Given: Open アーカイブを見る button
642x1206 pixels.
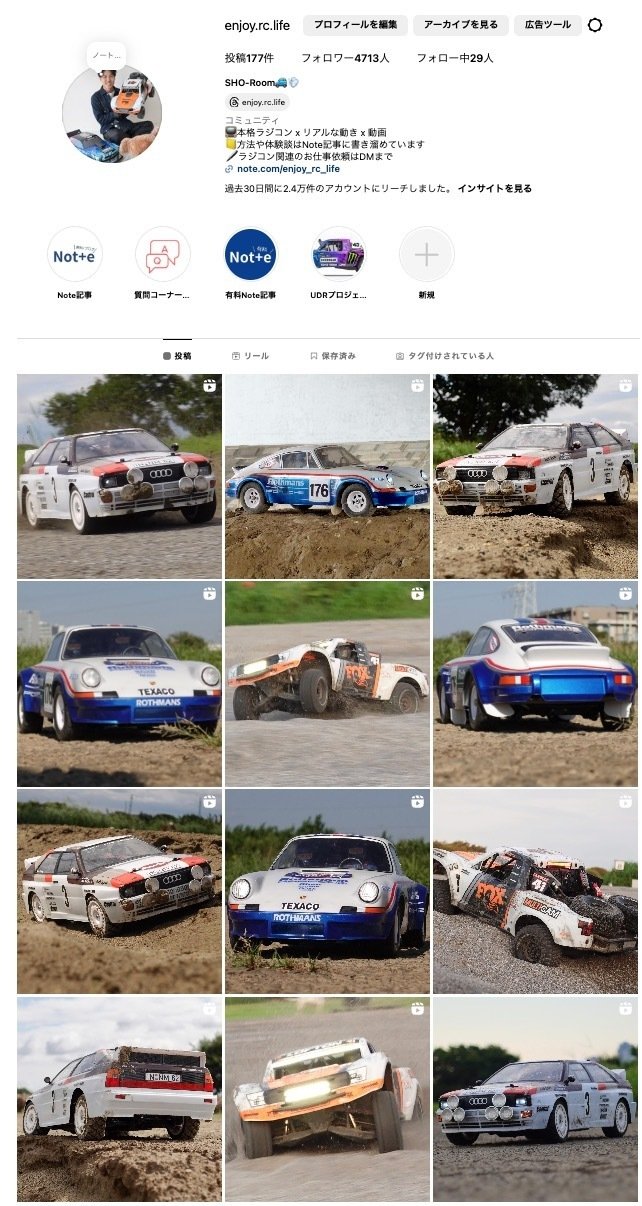Looking at the screenshot, I should (x=461, y=25).
